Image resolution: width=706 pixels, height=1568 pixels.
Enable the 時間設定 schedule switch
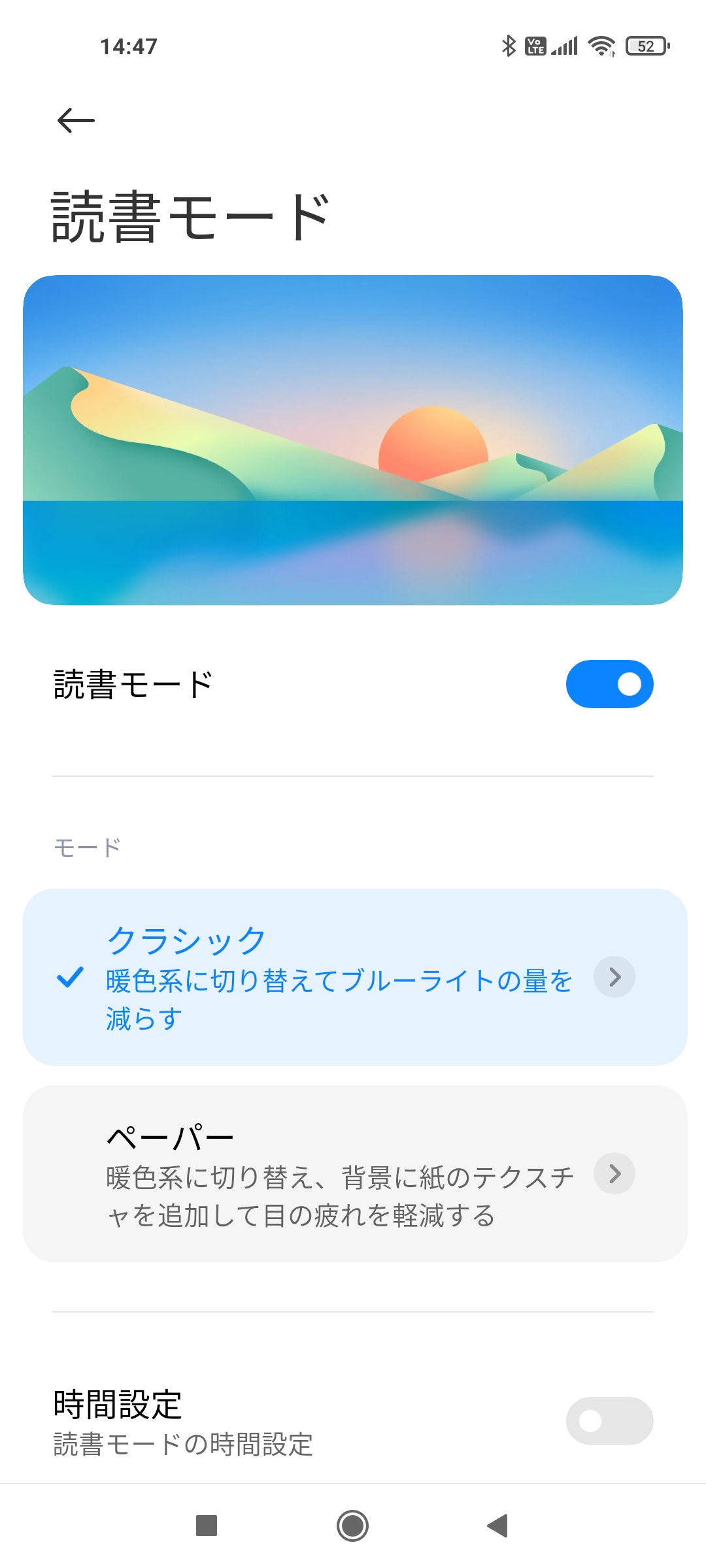point(609,1420)
